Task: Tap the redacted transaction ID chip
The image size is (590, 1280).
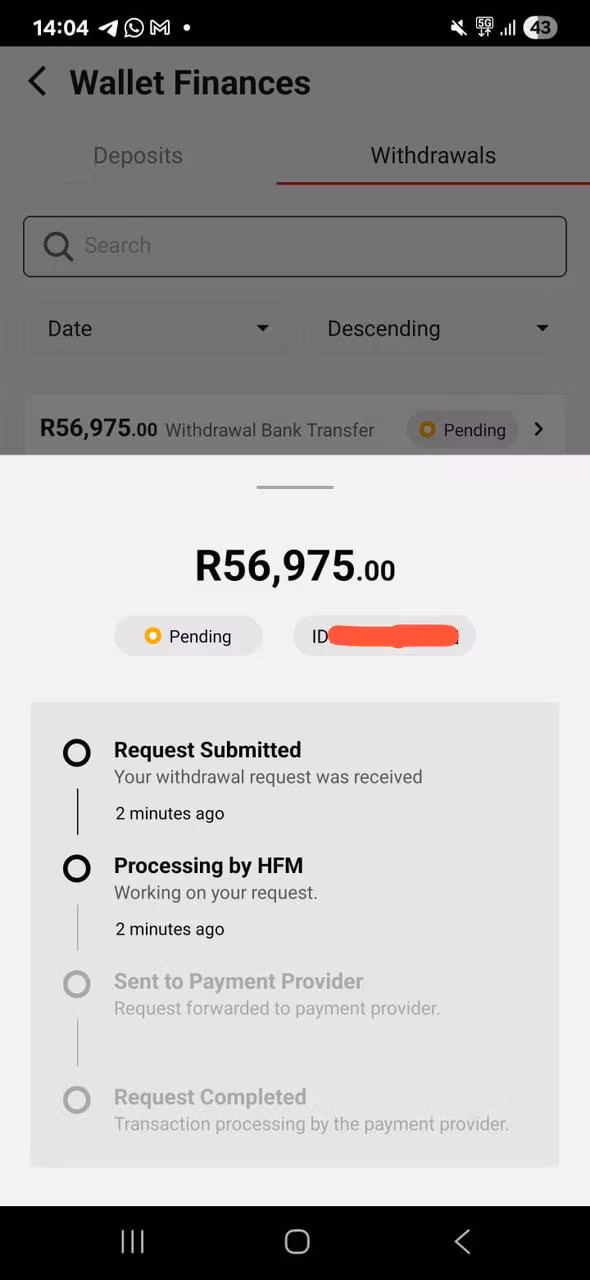Action: pos(384,636)
